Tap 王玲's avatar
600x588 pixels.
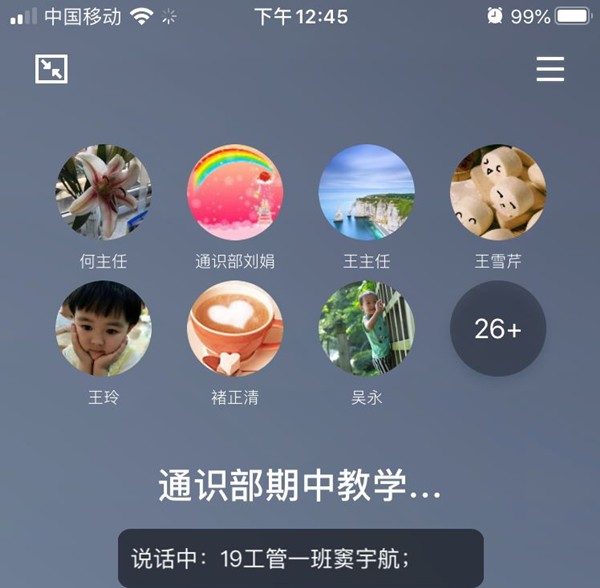click(x=103, y=328)
